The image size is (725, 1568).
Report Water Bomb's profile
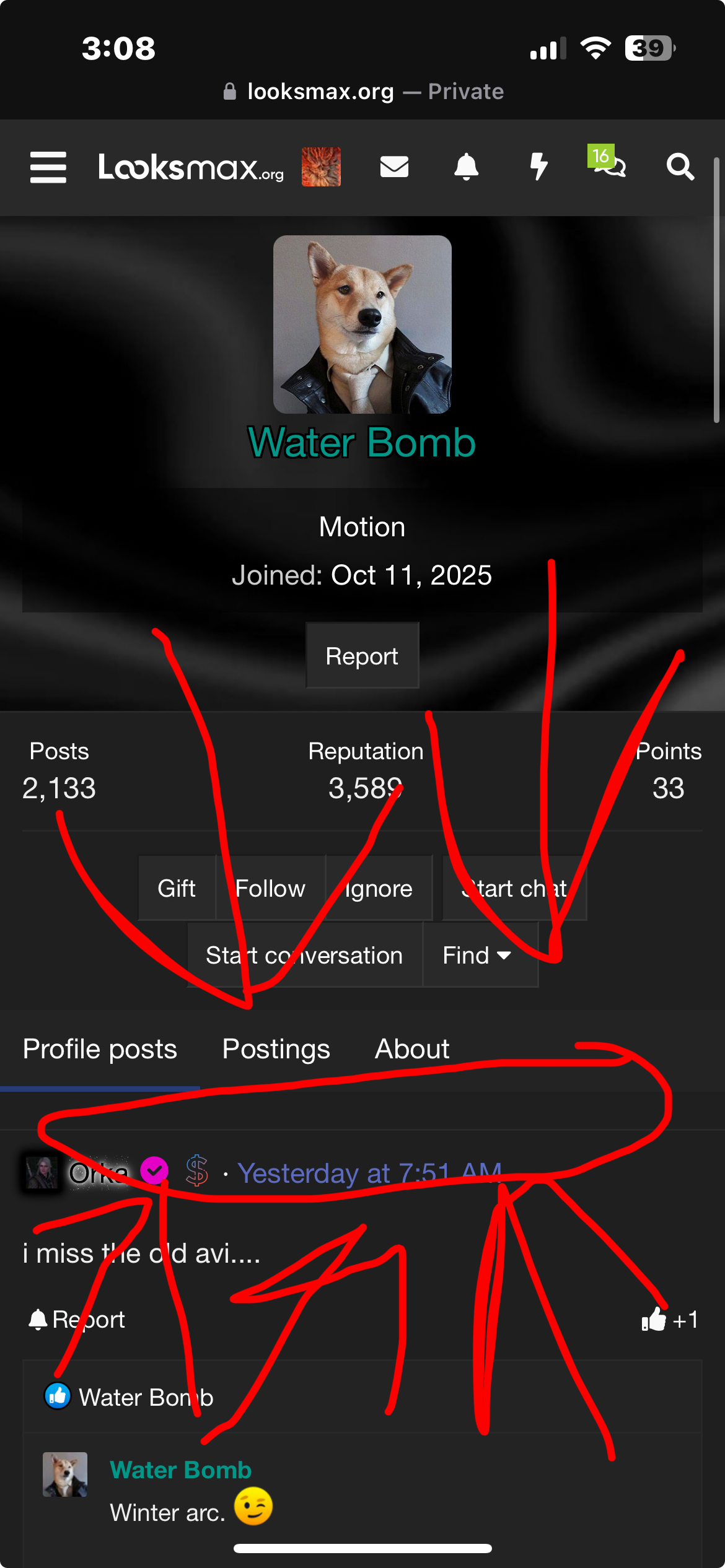[x=362, y=656]
